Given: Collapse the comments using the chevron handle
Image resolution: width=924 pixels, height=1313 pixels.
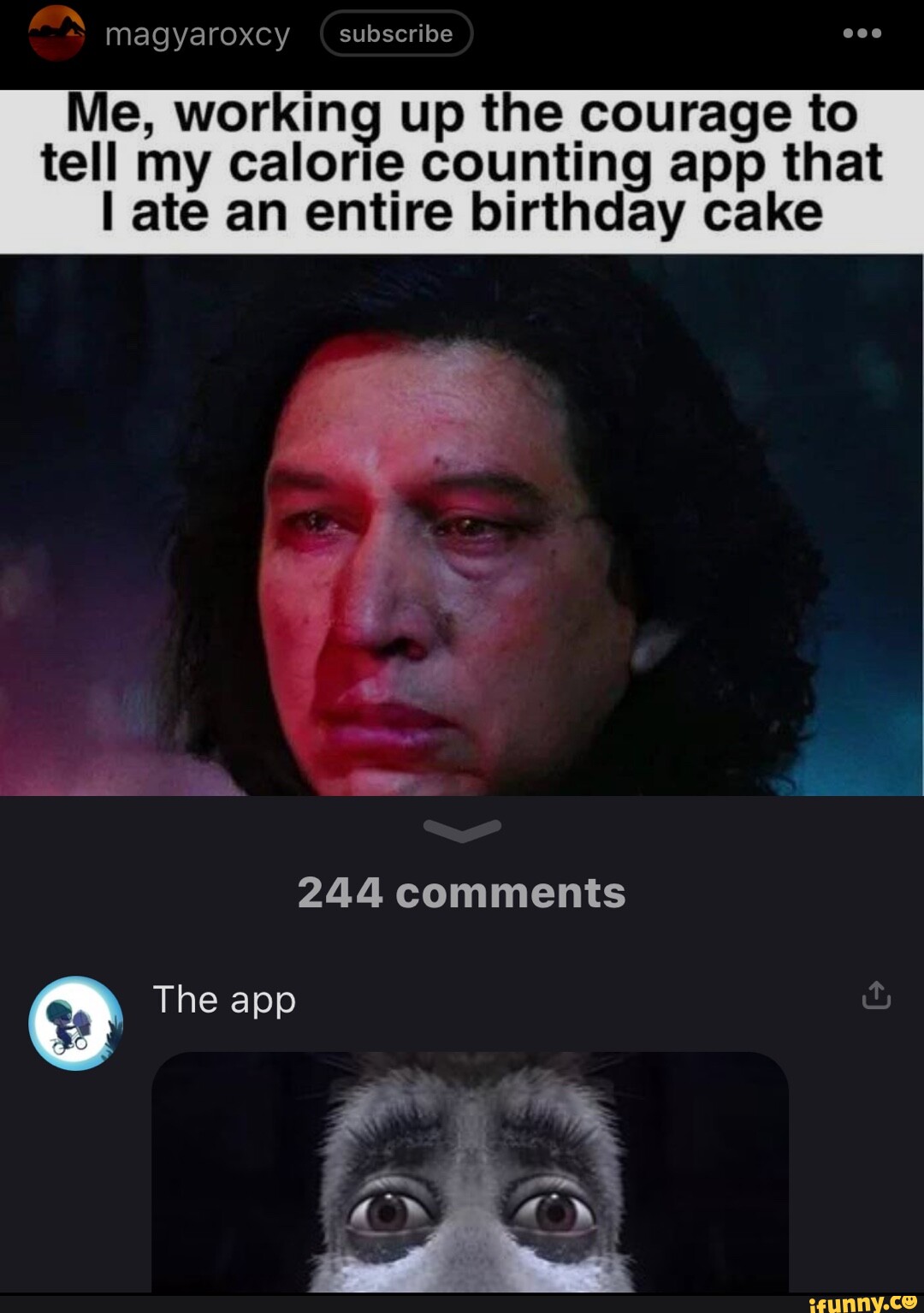Looking at the screenshot, I should tap(462, 829).
